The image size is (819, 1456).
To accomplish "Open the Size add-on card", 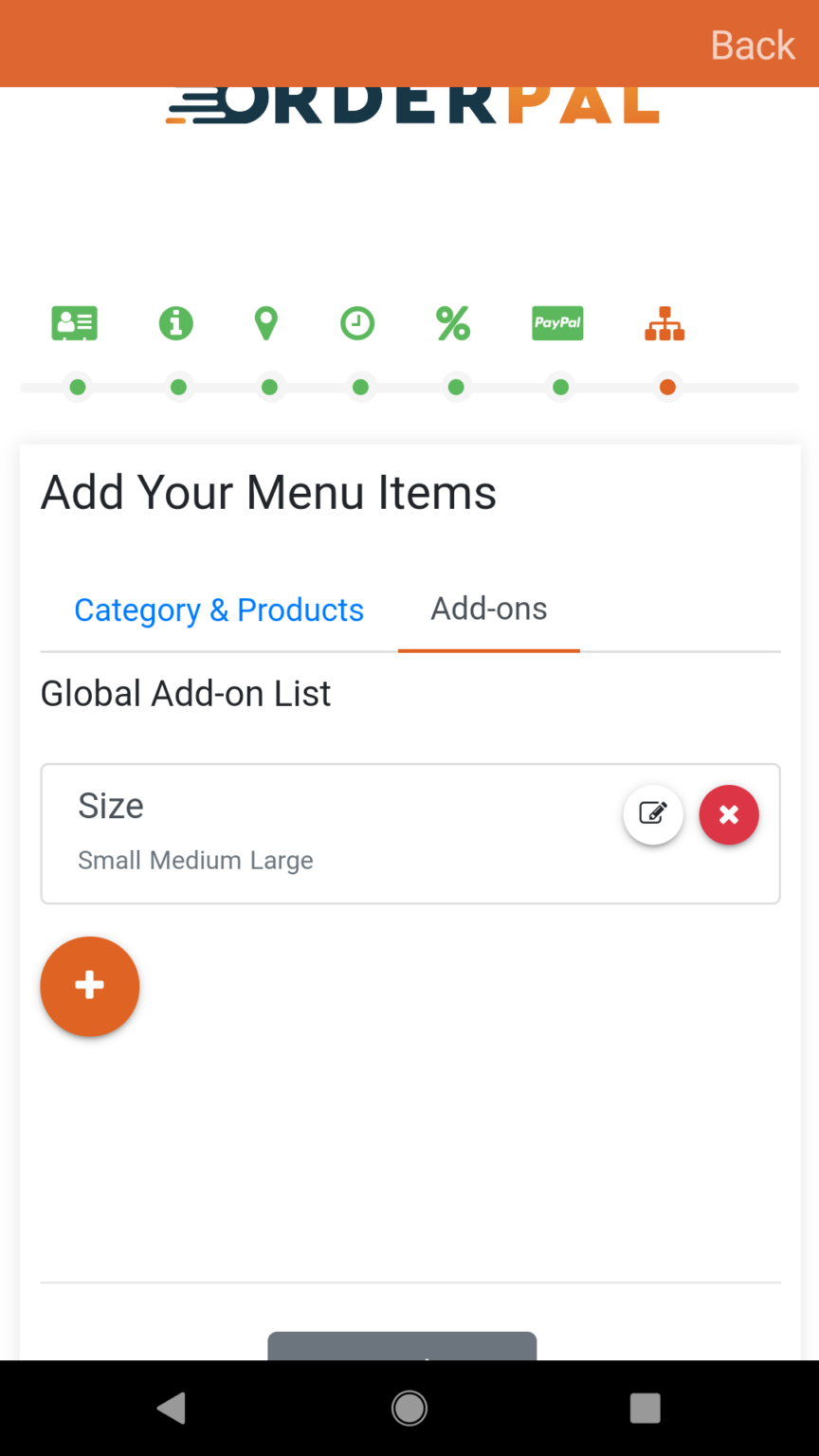I will [x=410, y=833].
